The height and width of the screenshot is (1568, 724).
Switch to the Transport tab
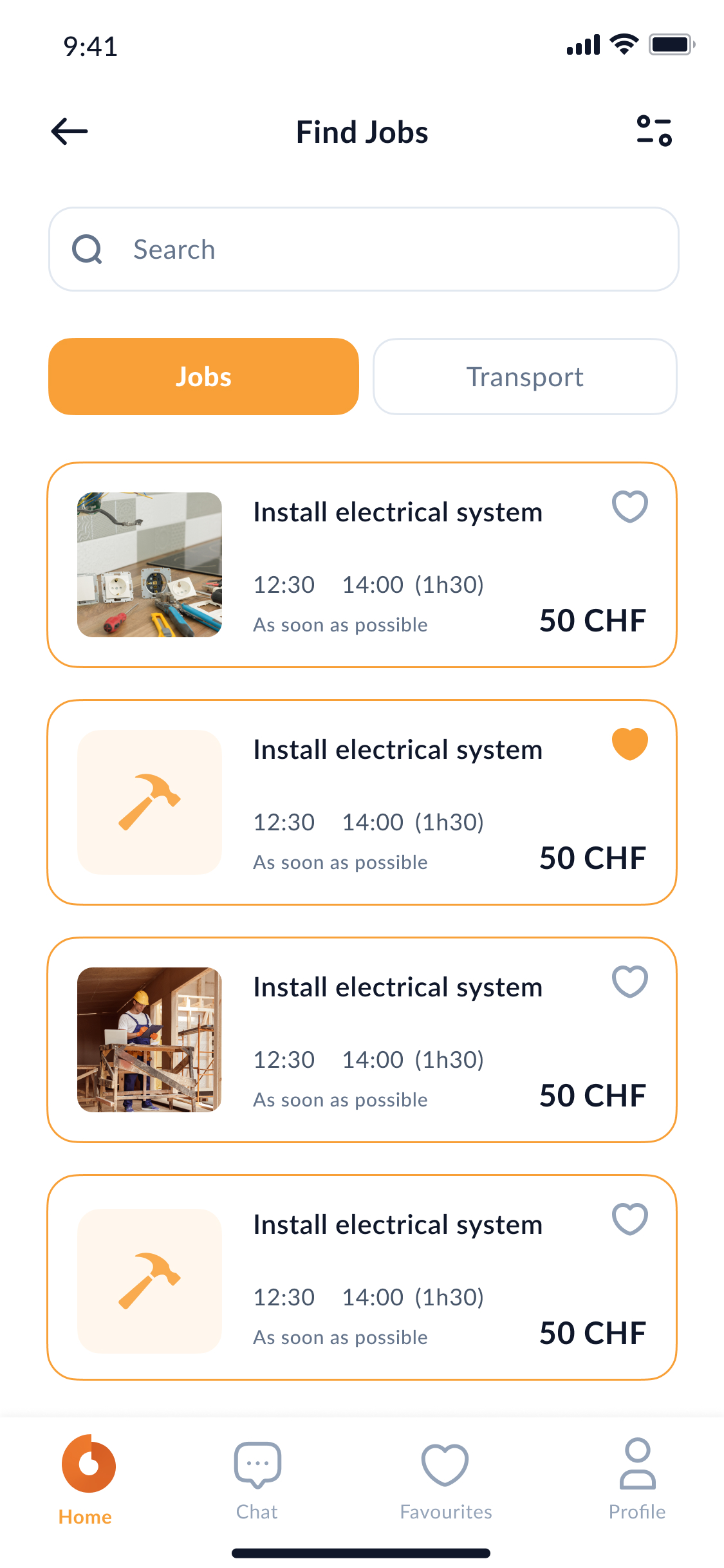pyautogui.click(x=524, y=377)
